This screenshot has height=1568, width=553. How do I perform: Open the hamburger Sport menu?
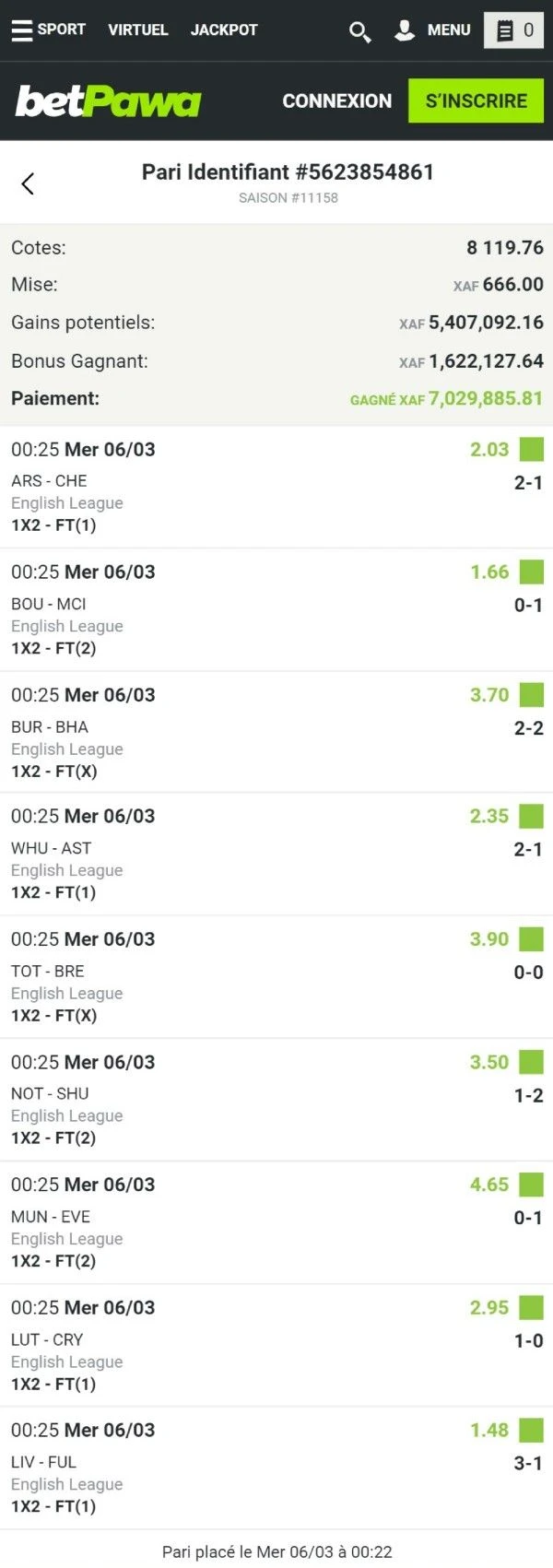coord(48,29)
